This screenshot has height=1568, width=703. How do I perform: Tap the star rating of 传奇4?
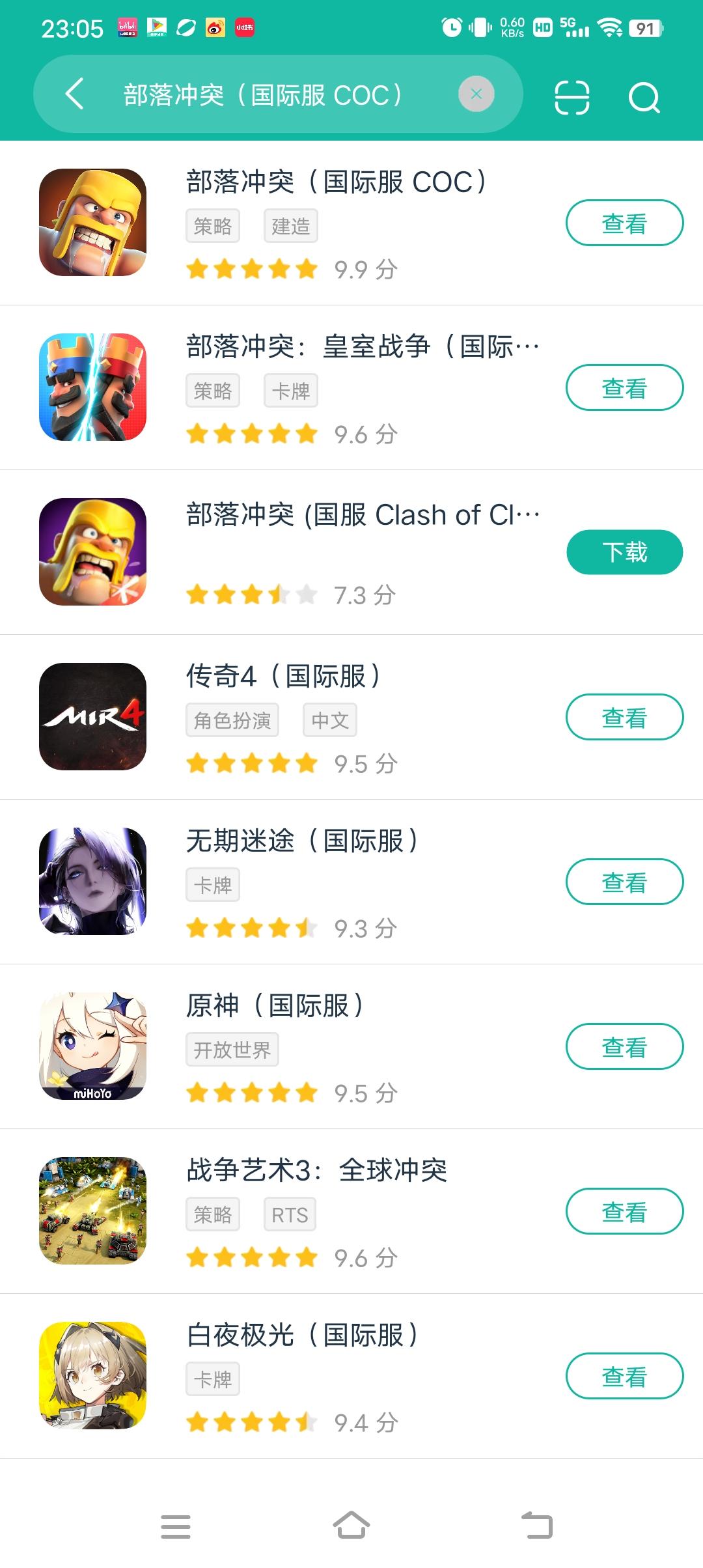pyautogui.click(x=252, y=762)
